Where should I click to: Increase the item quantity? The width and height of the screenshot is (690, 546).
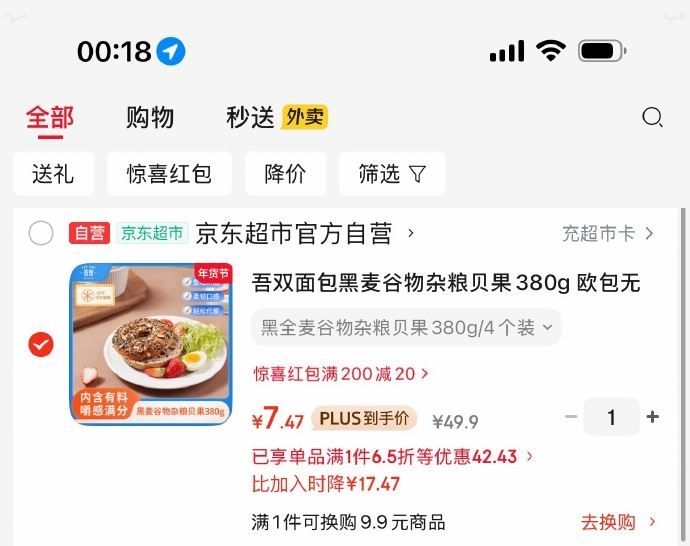point(653,417)
